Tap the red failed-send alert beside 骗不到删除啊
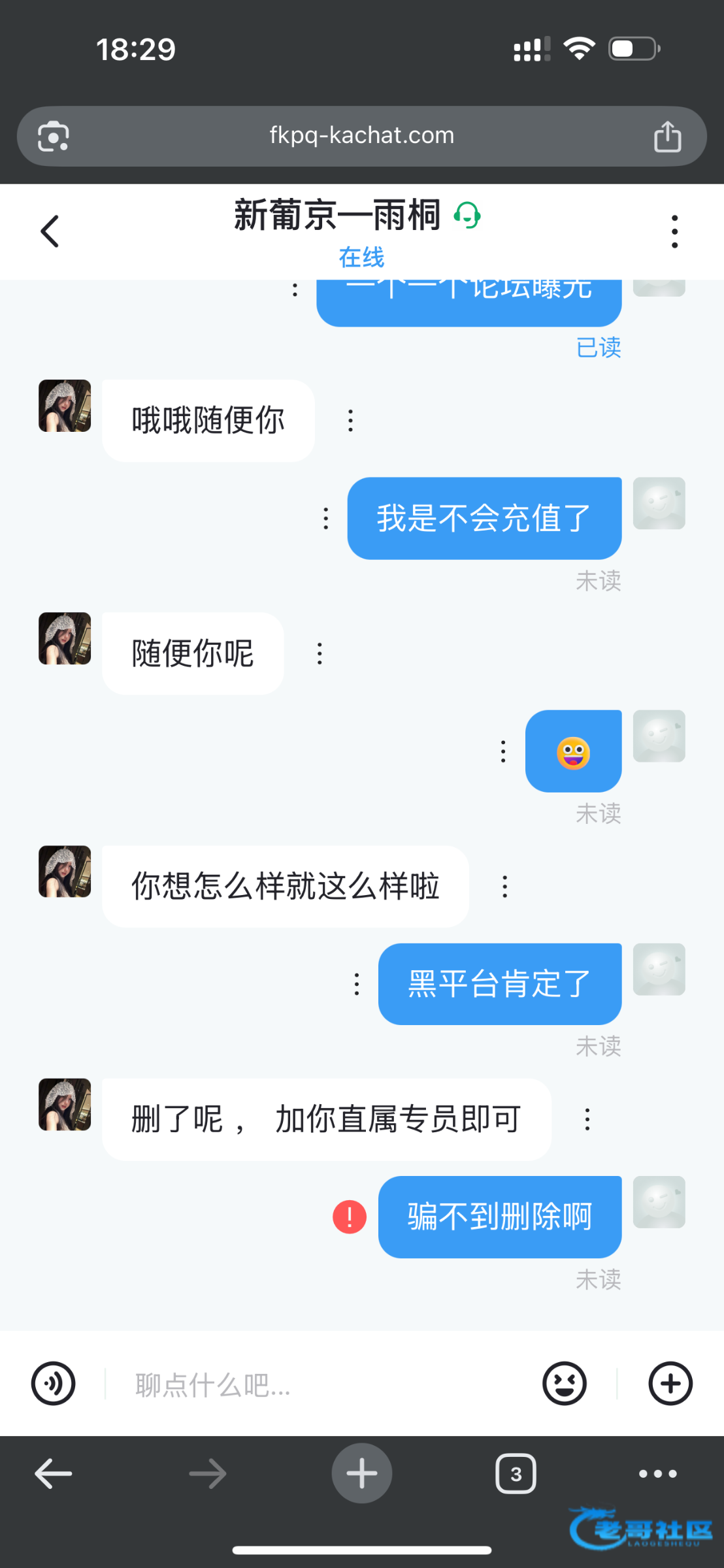The height and width of the screenshot is (1568, 724). (x=350, y=1217)
